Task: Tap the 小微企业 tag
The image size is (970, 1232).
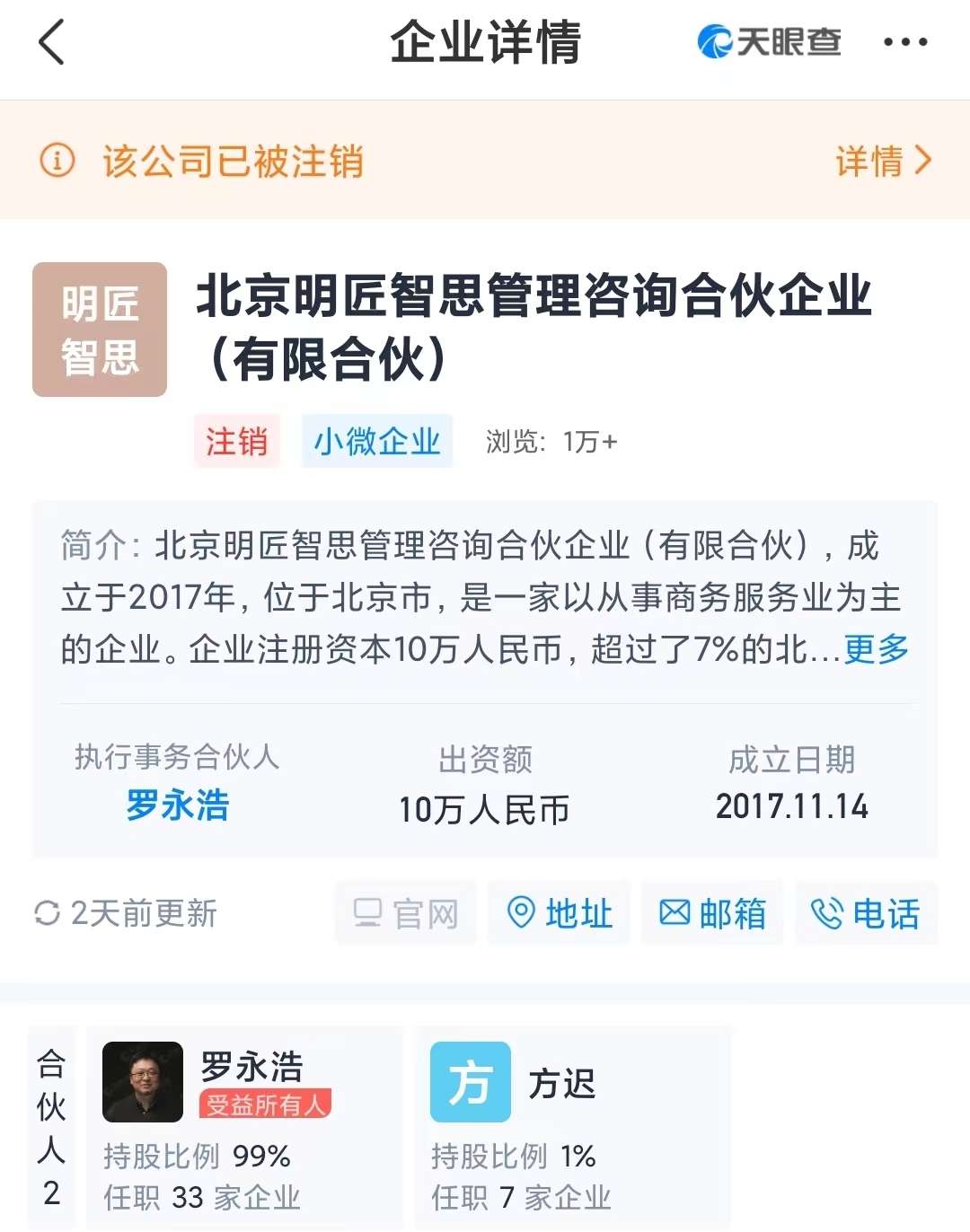Action: [376, 441]
